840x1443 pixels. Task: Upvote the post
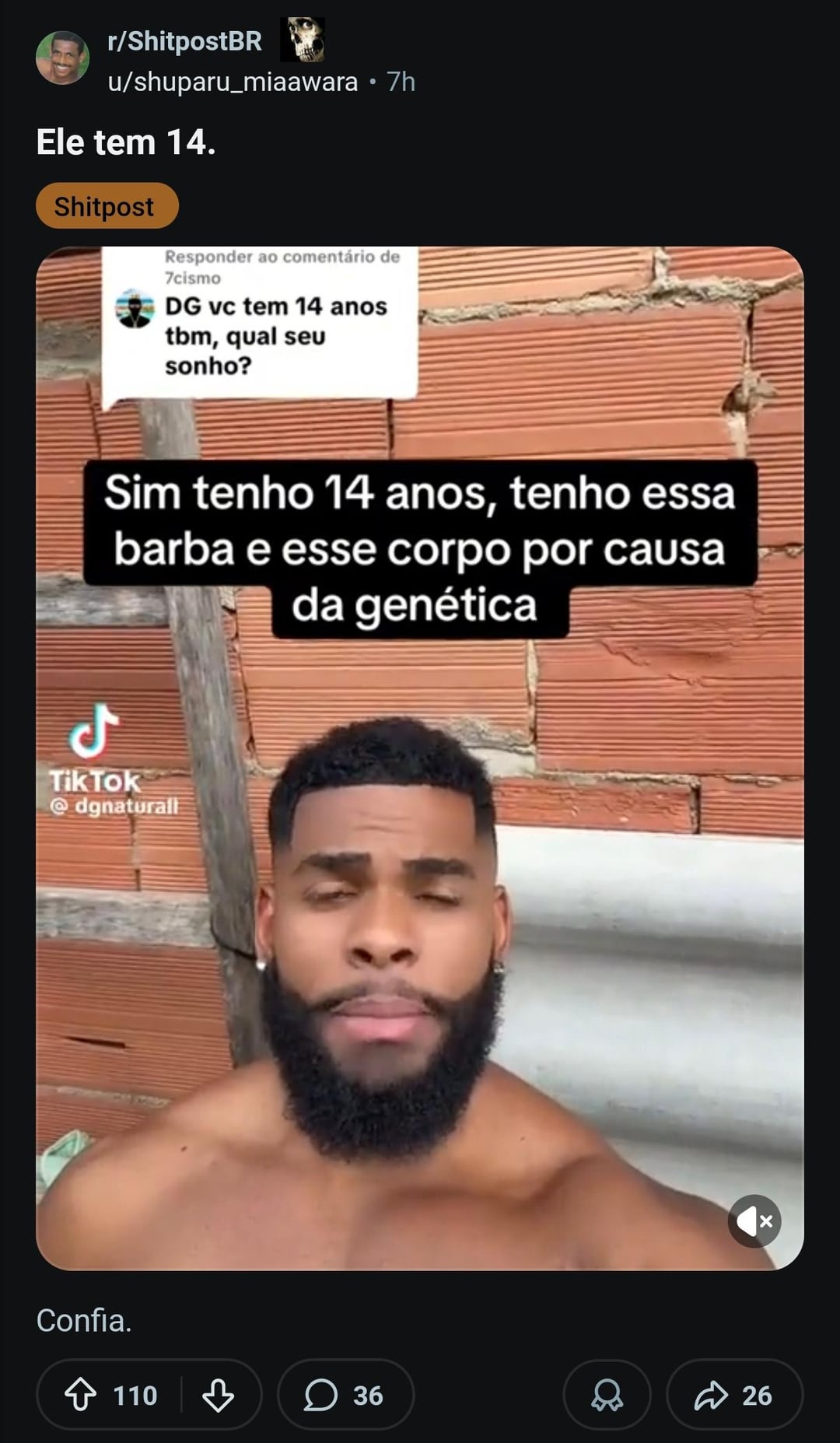81,1395
